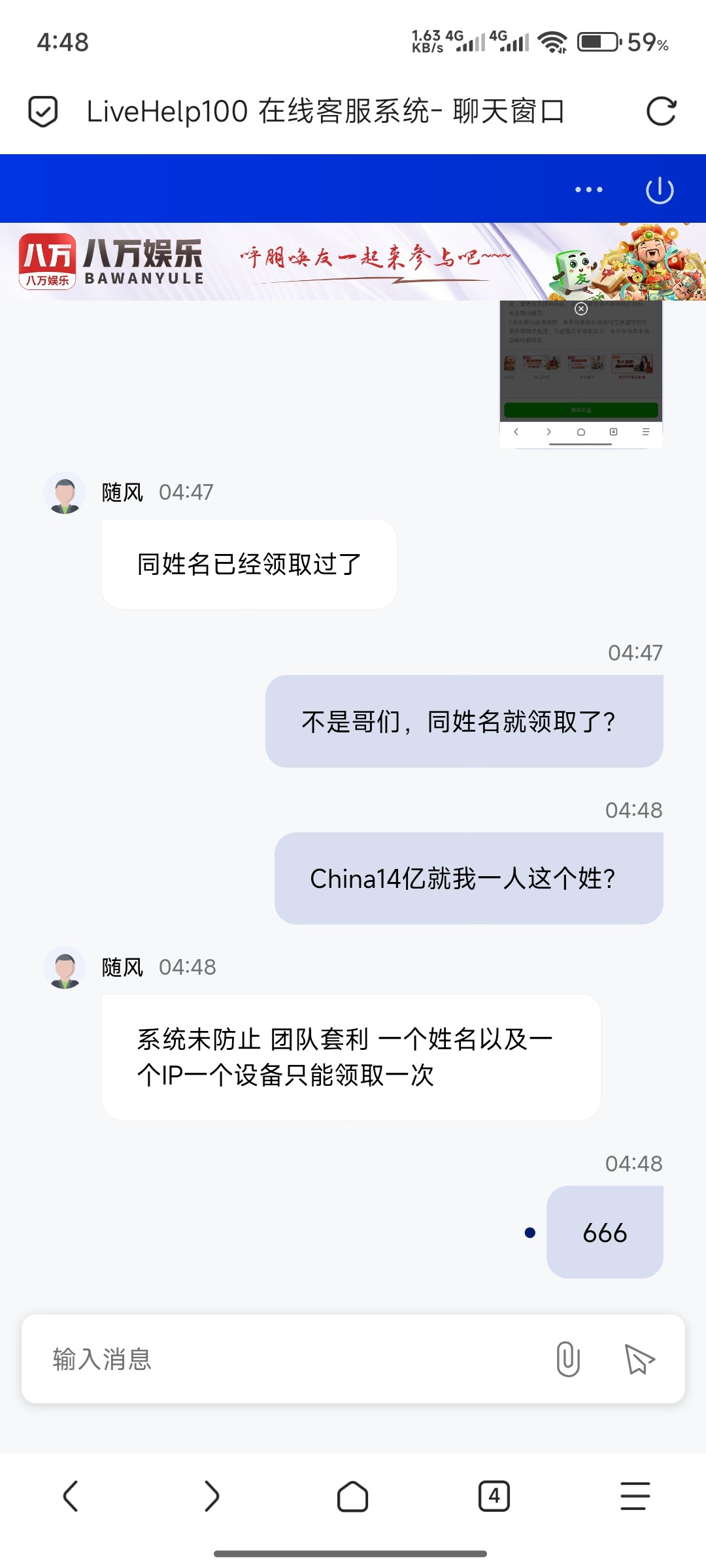
Task: Open the tab switcher showing 4 tabs
Action: coord(494,1495)
